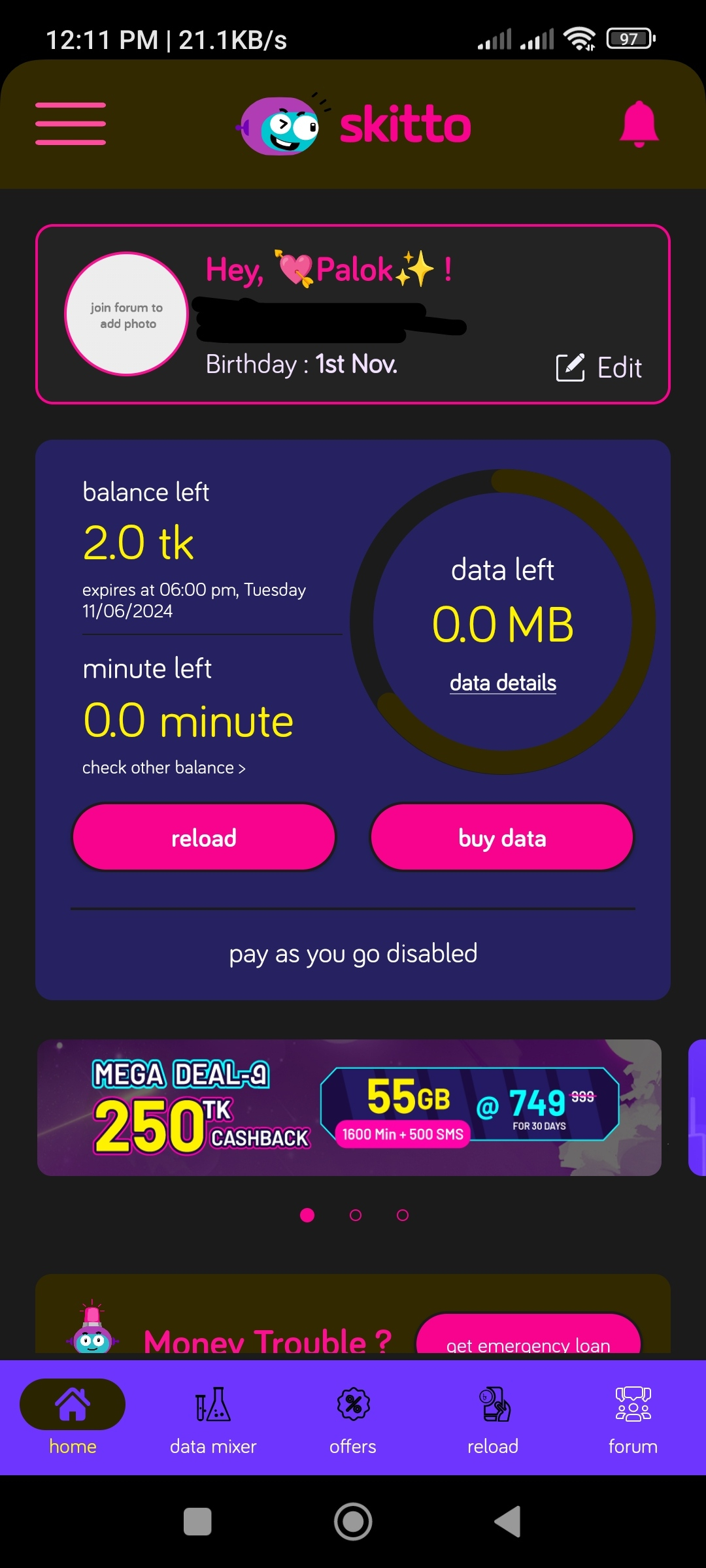706x1568 pixels.
Task: Get emergency loan
Action: (528, 1335)
